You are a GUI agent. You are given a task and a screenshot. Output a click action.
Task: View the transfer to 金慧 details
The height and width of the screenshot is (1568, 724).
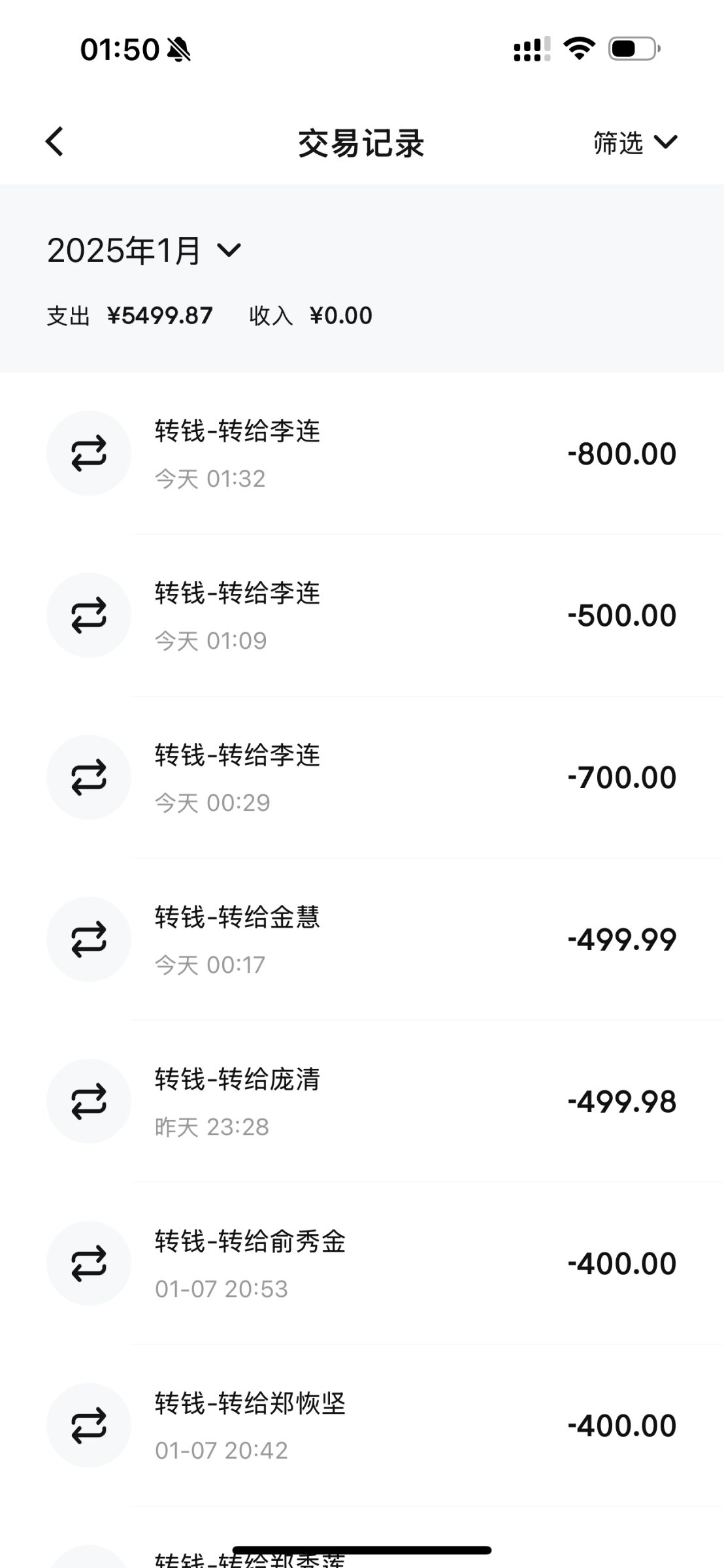361,939
